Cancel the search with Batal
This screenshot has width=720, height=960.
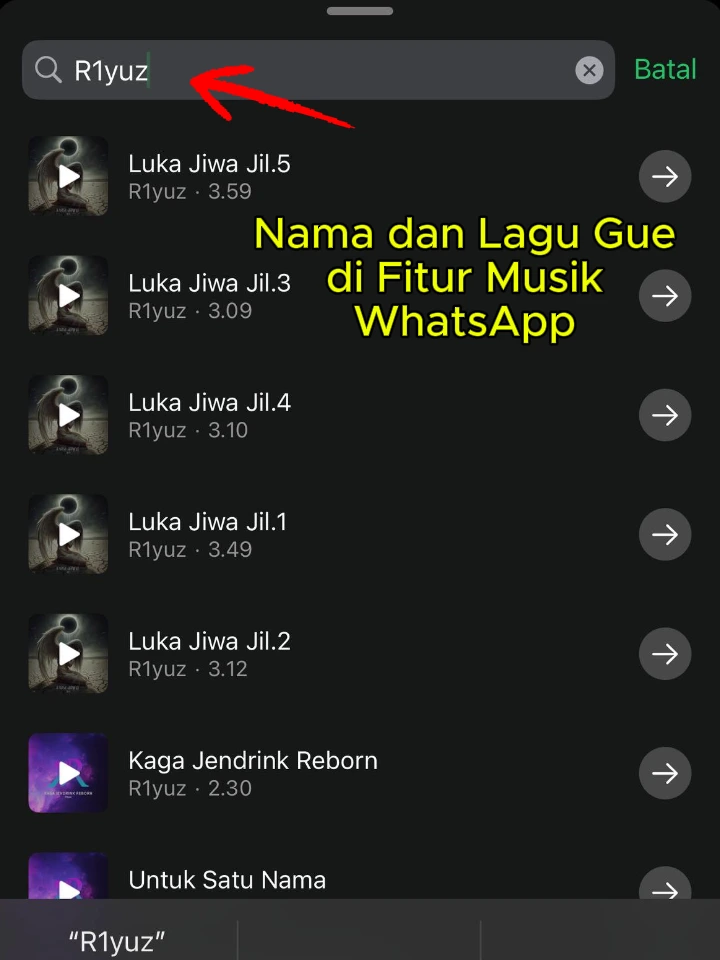(x=665, y=70)
